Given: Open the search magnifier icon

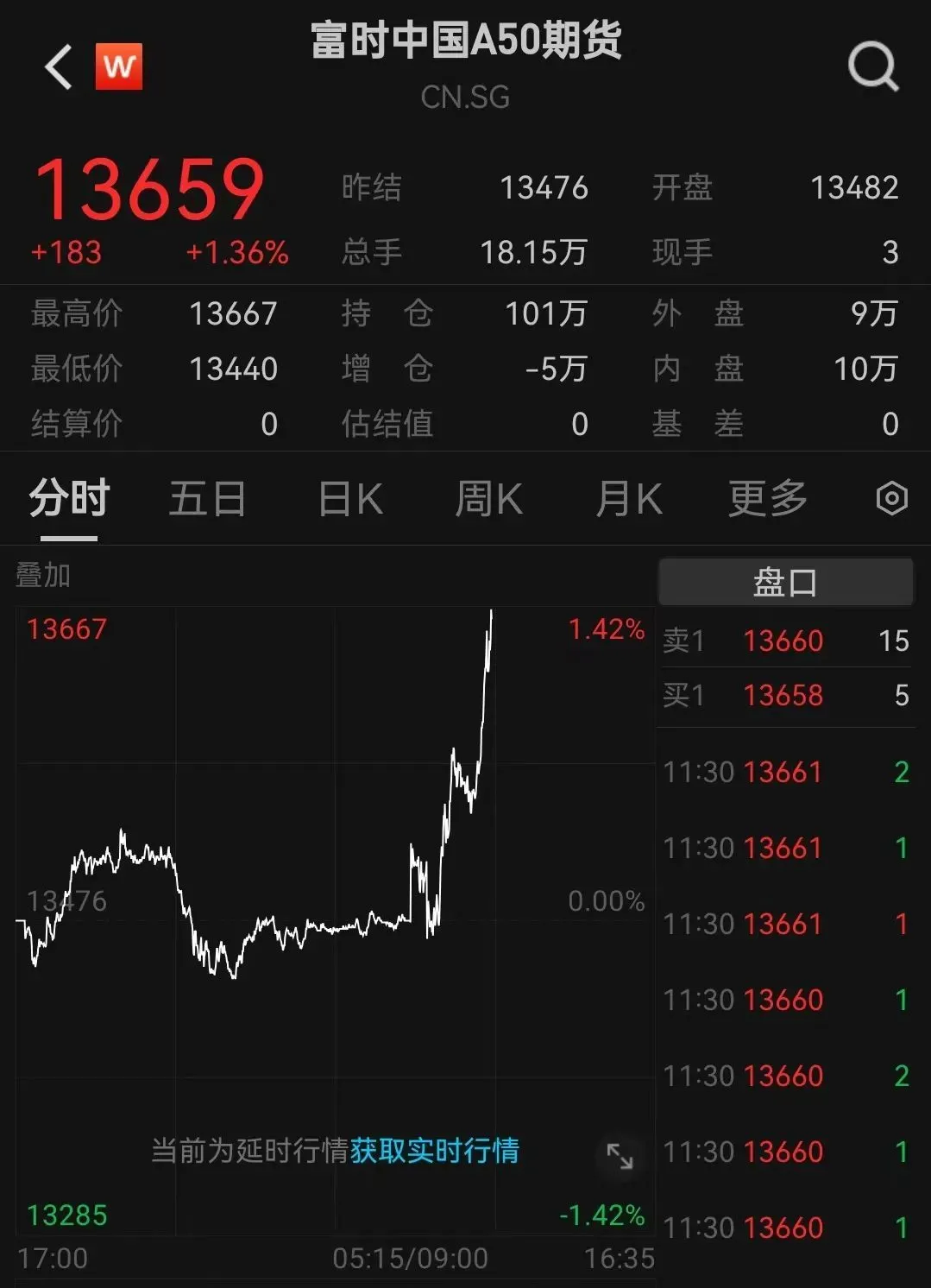Looking at the screenshot, I should (873, 66).
